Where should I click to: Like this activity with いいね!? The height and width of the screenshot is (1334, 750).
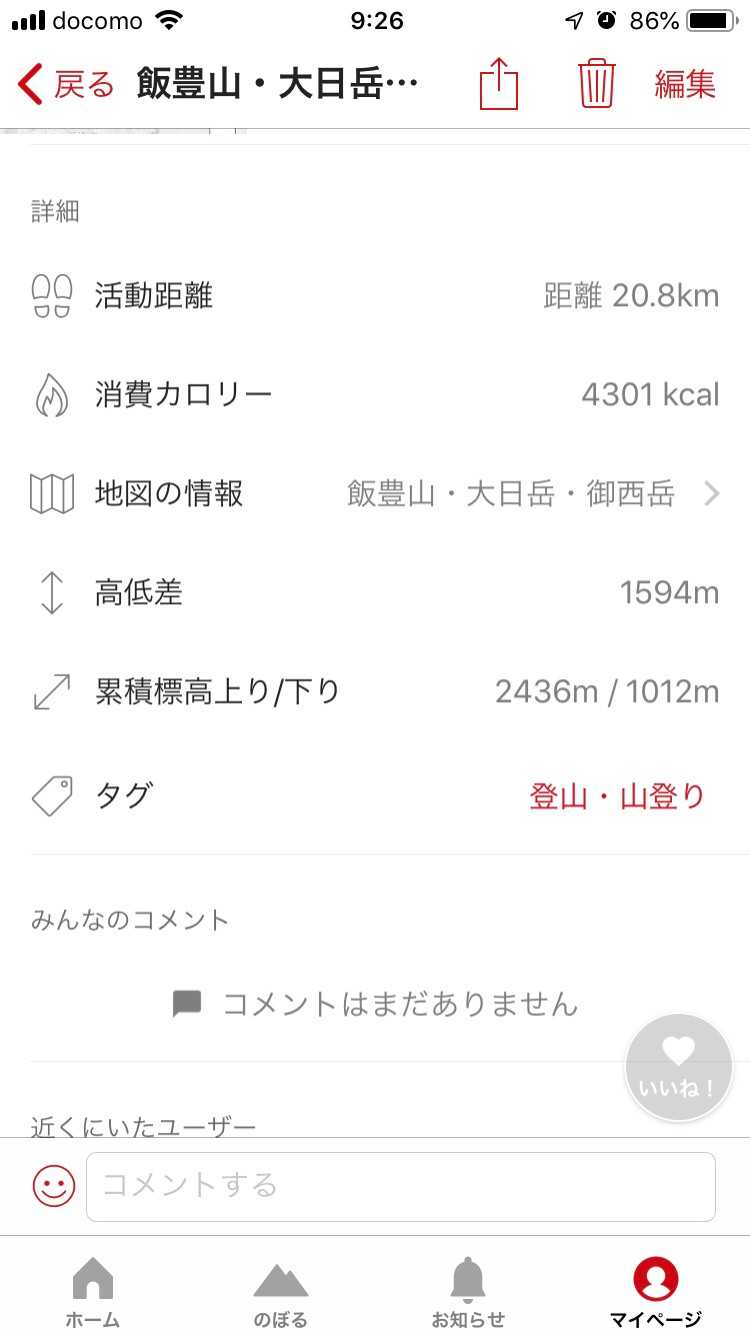click(678, 1067)
